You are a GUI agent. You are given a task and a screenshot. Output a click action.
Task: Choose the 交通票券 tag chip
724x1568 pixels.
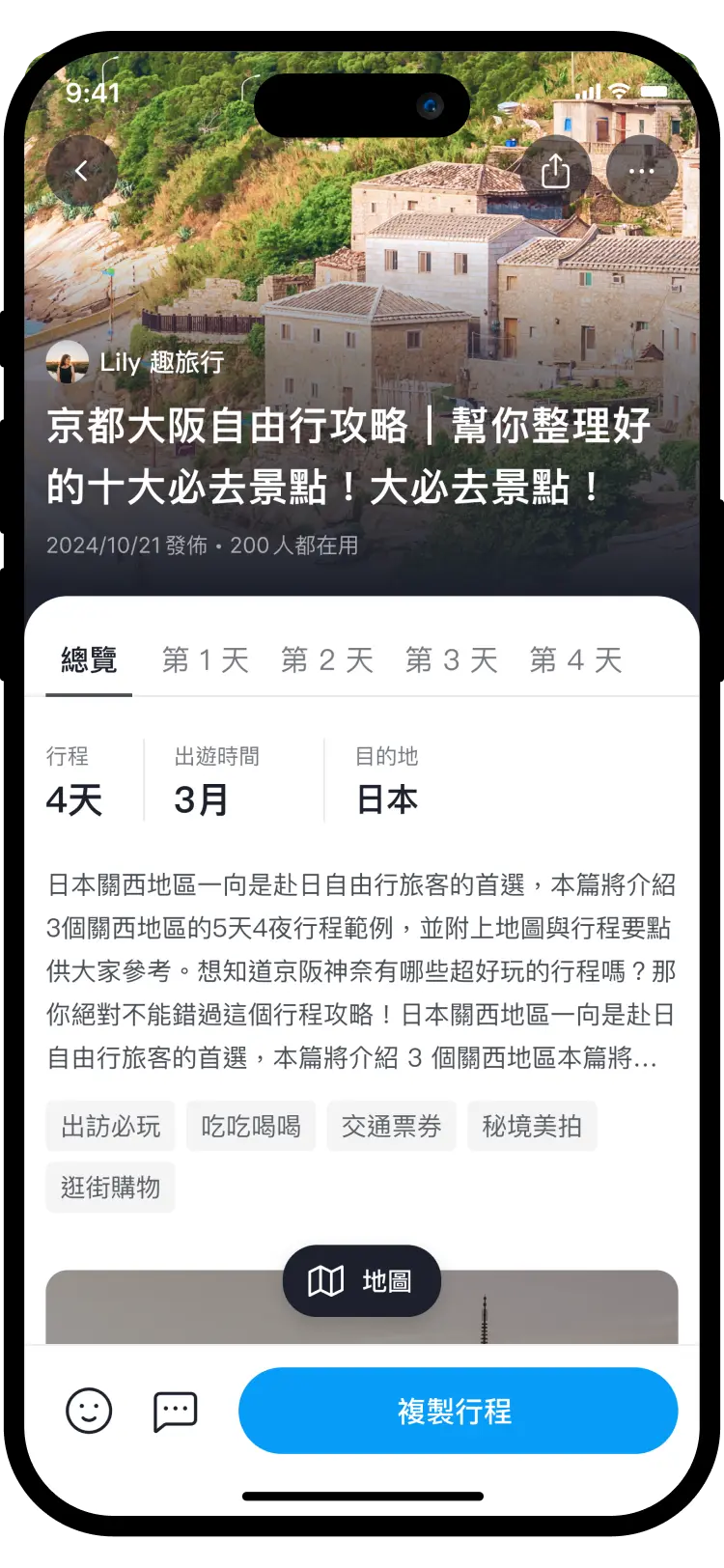tap(391, 1126)
